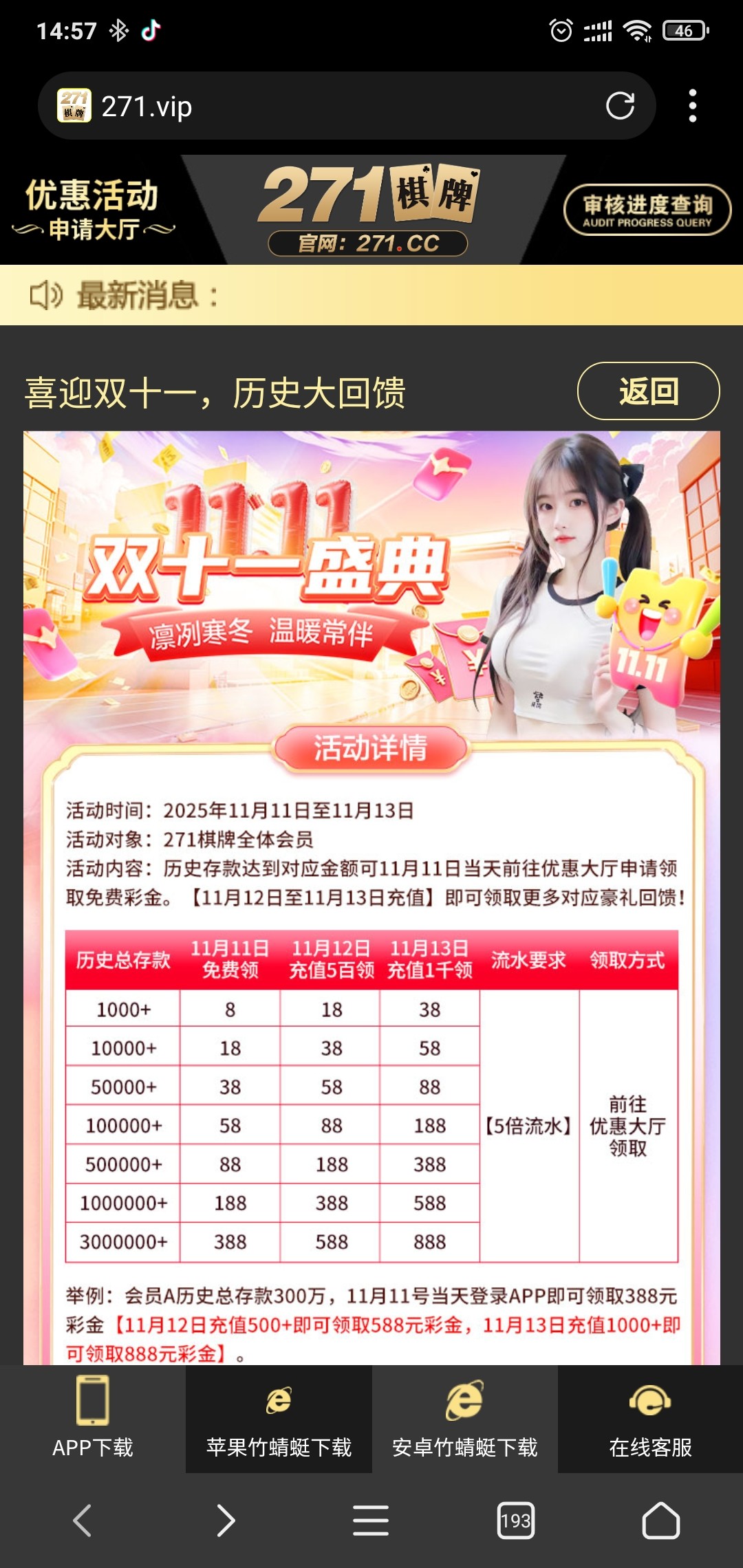Go forward in the browser toolbar
This screenshot has width=743, height=1568.
click(x=226, y=1521)
